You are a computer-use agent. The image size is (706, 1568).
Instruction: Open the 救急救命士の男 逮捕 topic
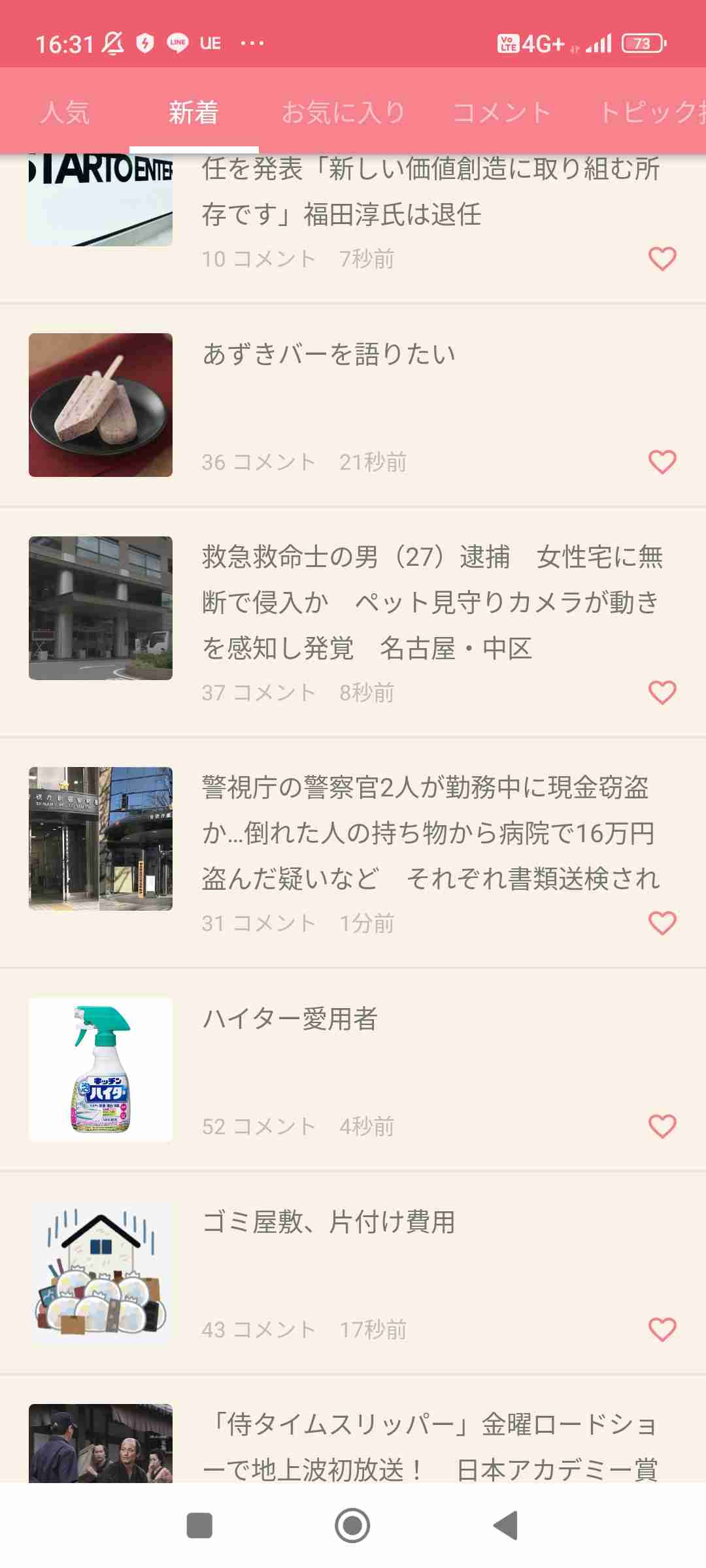[353, 623]
